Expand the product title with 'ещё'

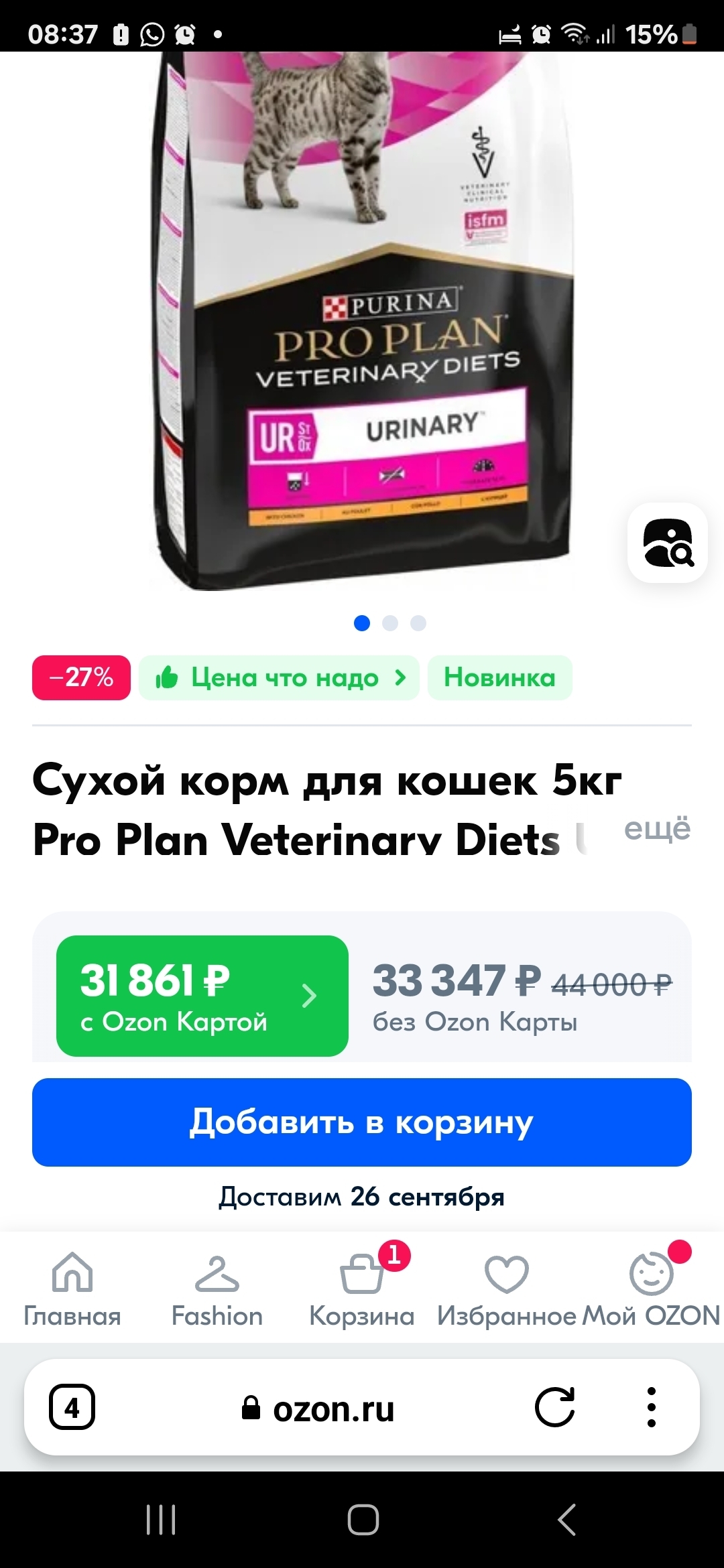click(657, 829)
